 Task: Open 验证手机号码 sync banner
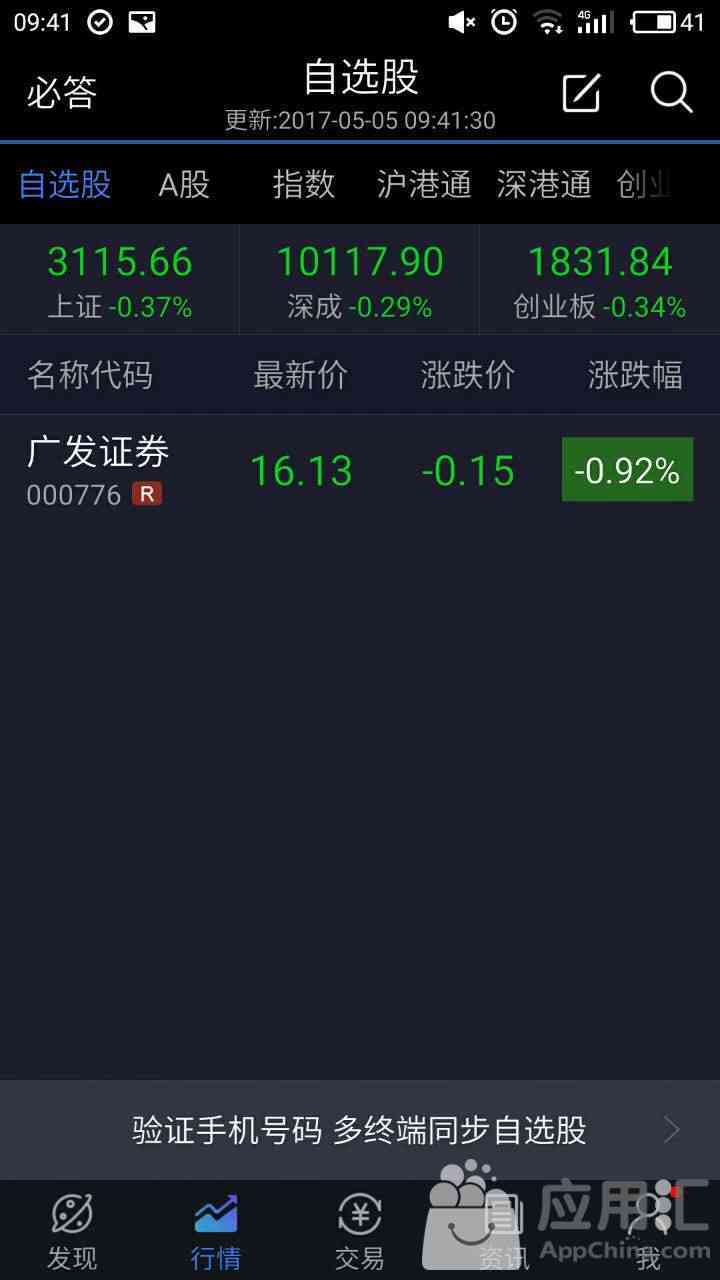(360, 1130)
